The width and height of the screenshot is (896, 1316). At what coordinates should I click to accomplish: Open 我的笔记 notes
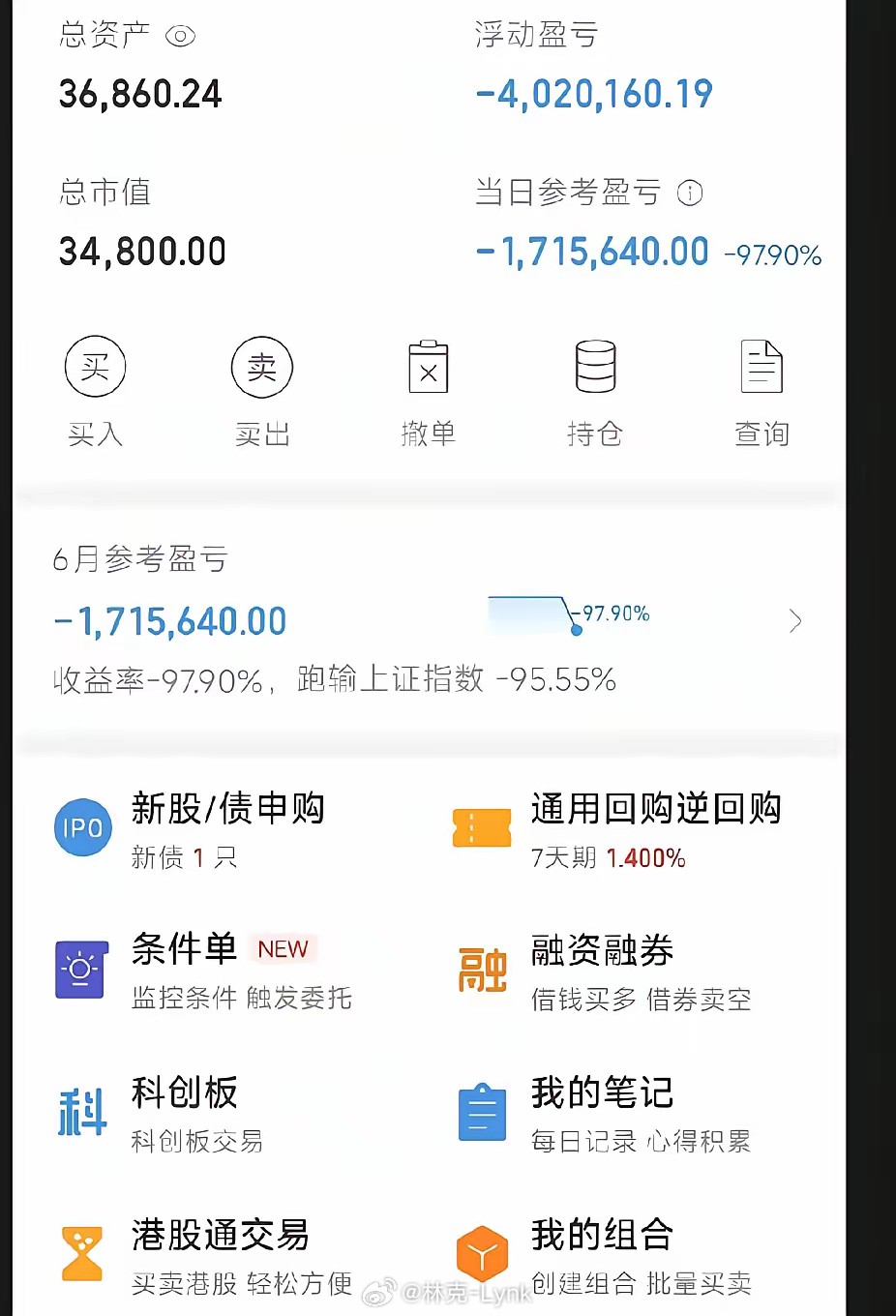pos(605,1115)
